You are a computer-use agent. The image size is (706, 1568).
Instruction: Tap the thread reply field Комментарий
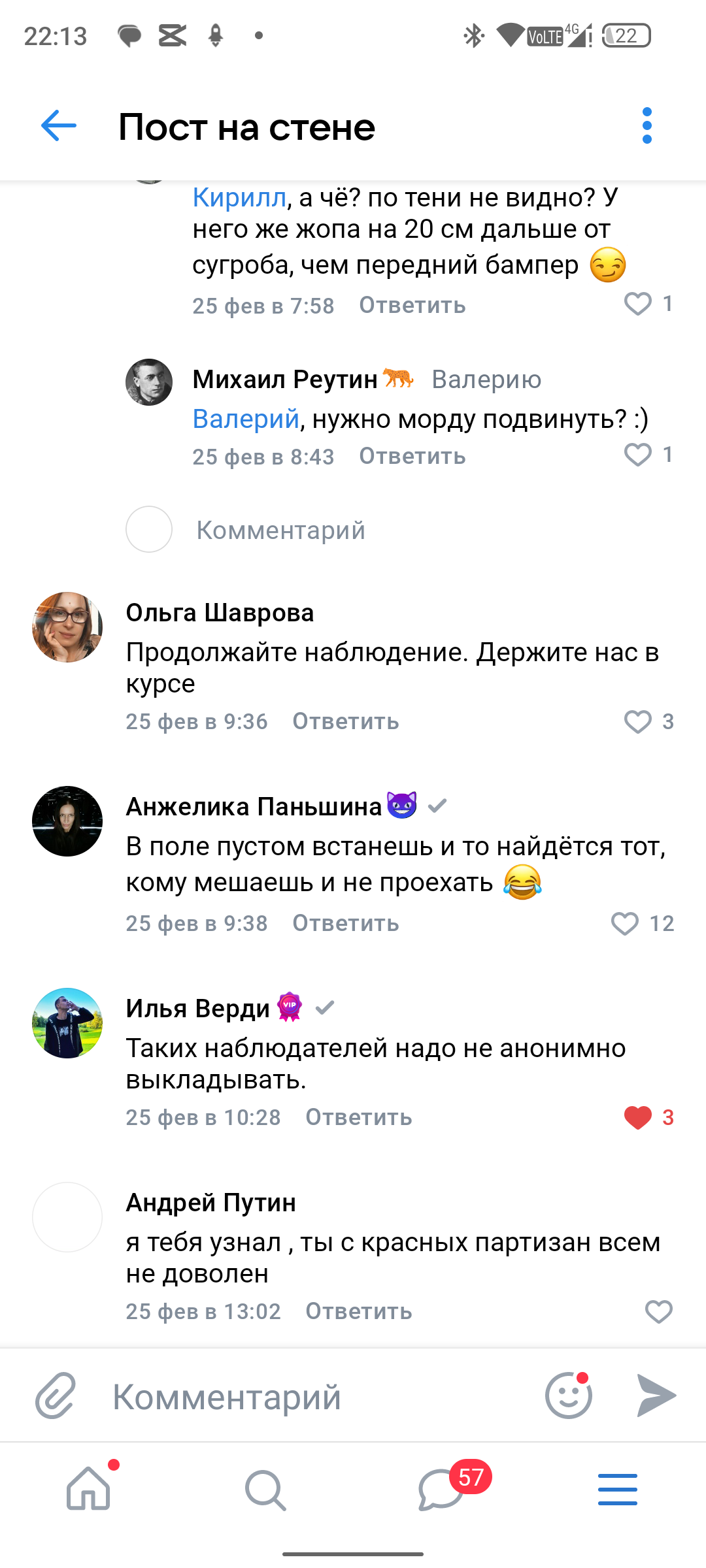(281, 530)
